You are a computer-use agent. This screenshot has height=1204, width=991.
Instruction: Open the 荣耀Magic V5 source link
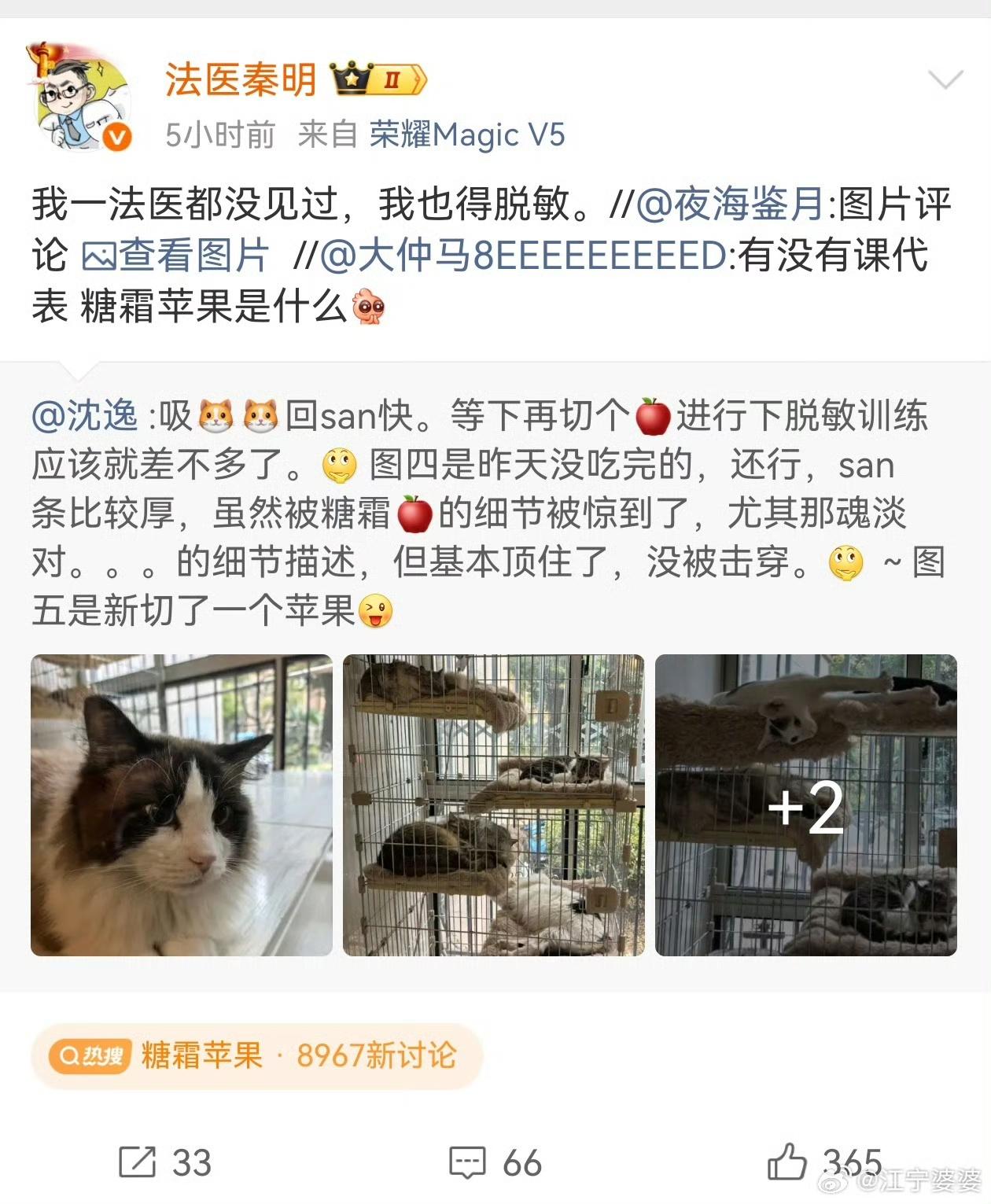pyautogui.click(x=467, y=135)
